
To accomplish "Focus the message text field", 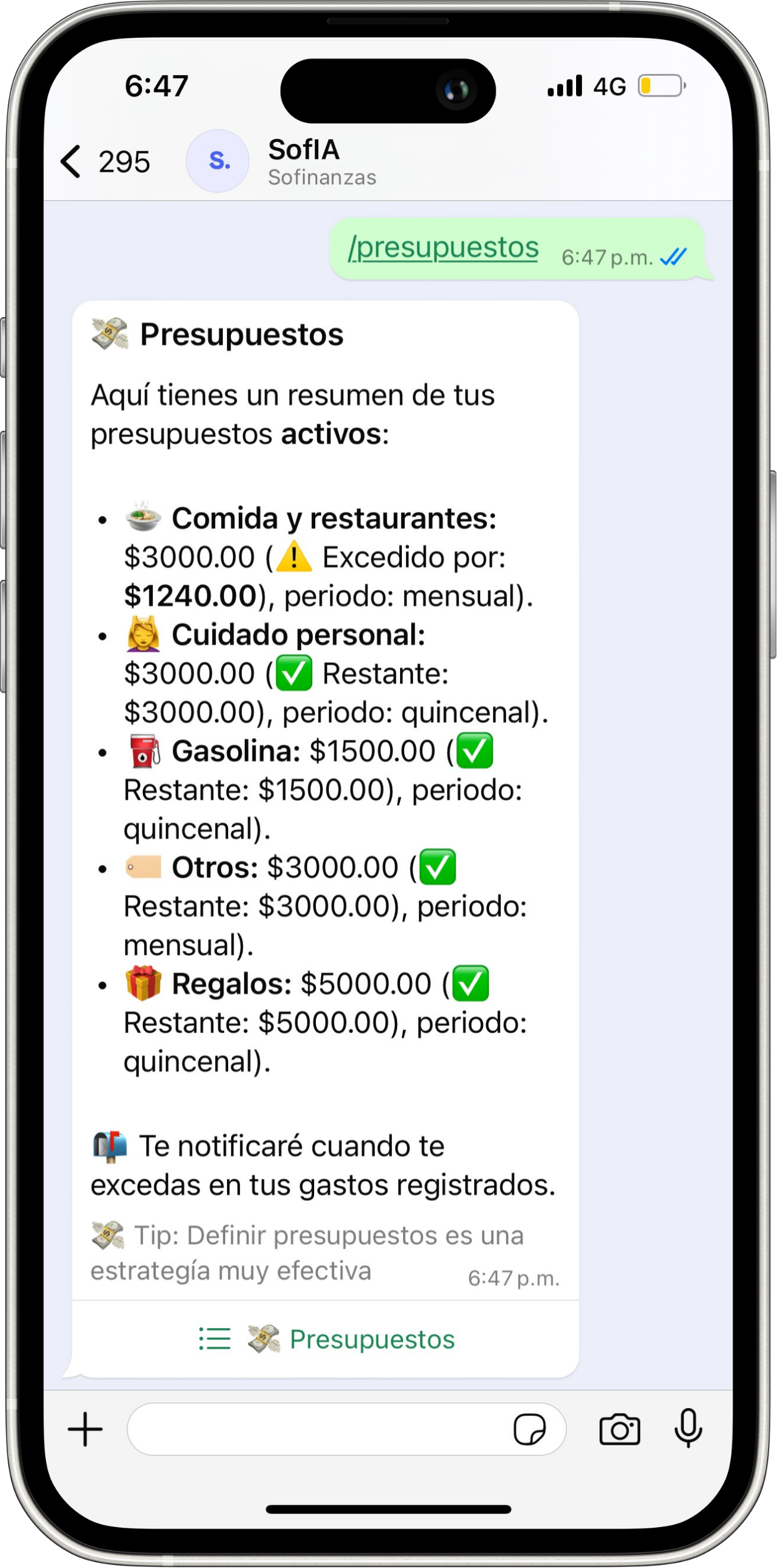I will click(x=316, y=1429).
